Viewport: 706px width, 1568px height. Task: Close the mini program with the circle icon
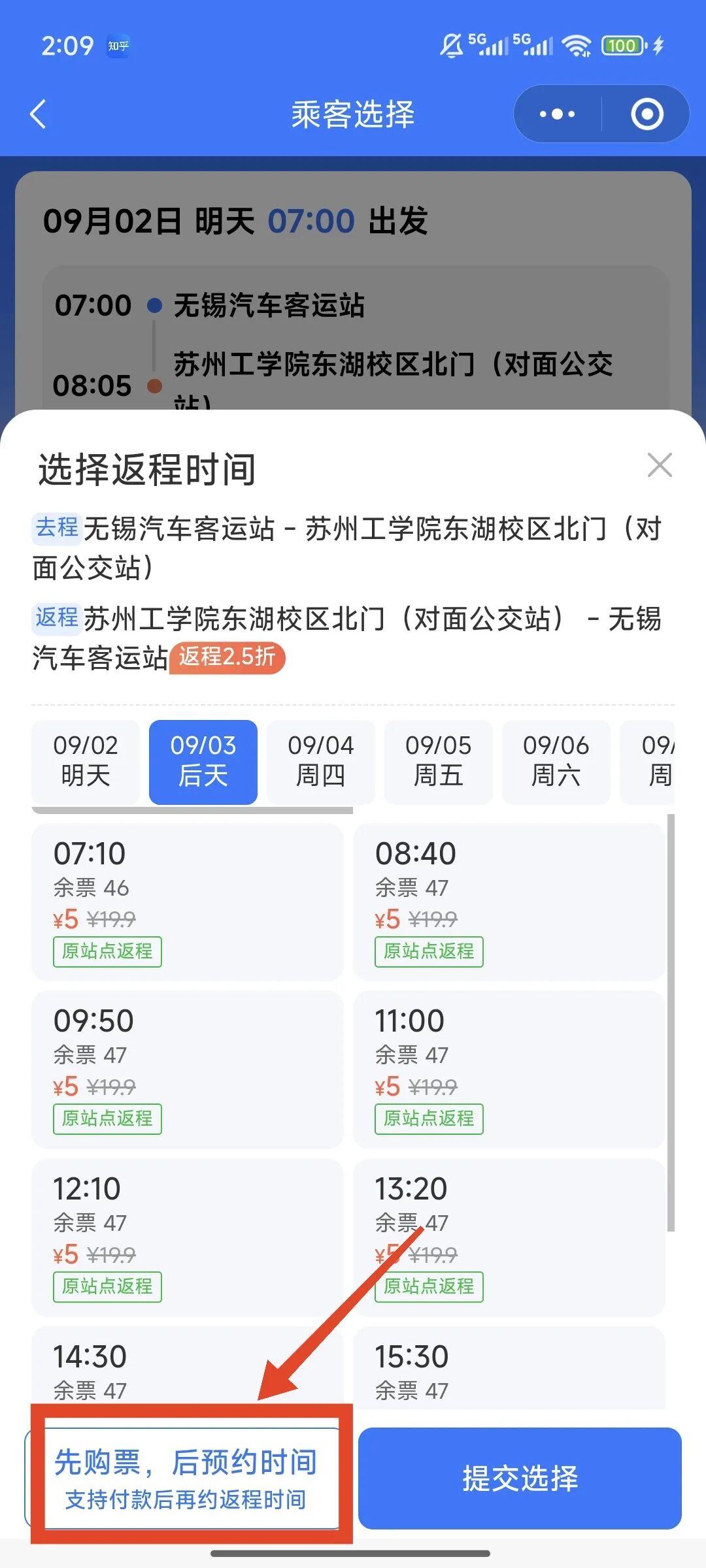(x=647, y=114)
